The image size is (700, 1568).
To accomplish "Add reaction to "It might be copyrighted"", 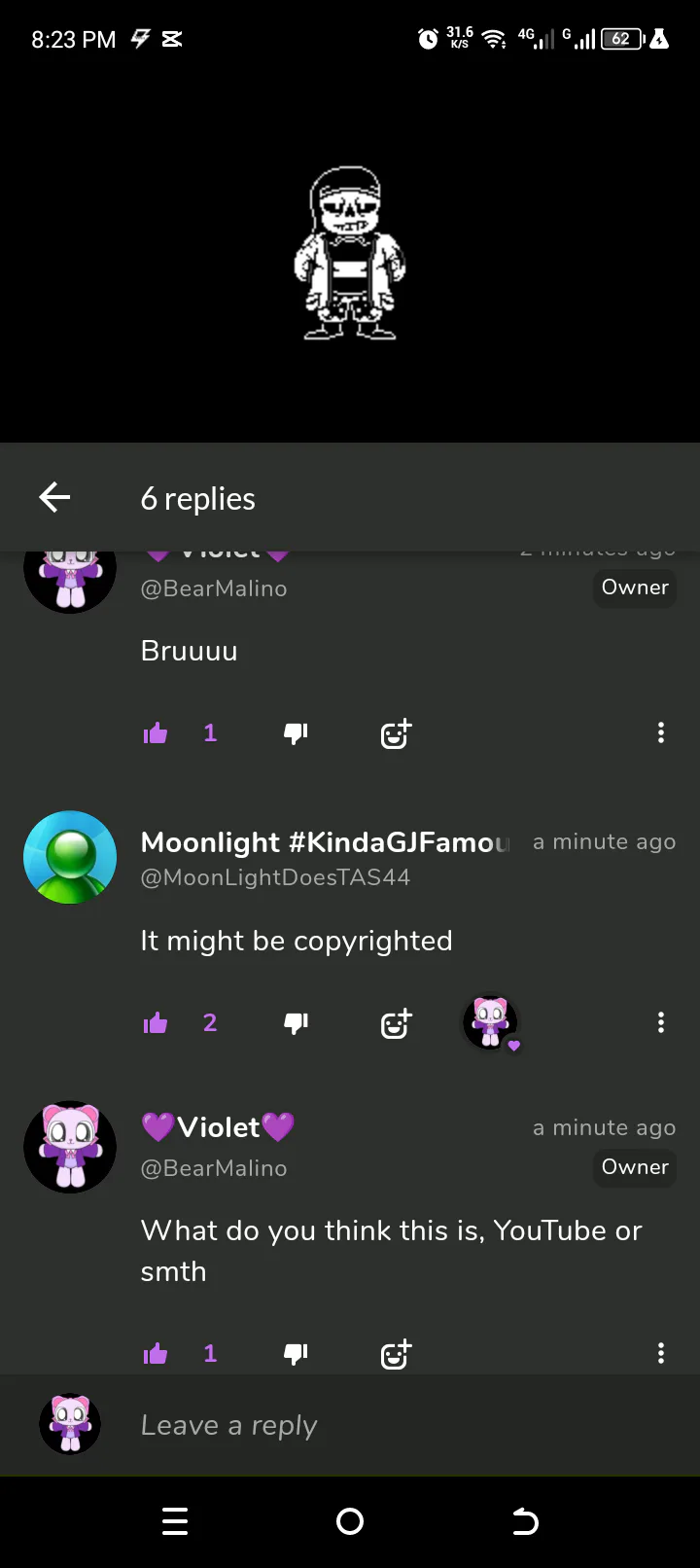I will (x=396, y=1023).
